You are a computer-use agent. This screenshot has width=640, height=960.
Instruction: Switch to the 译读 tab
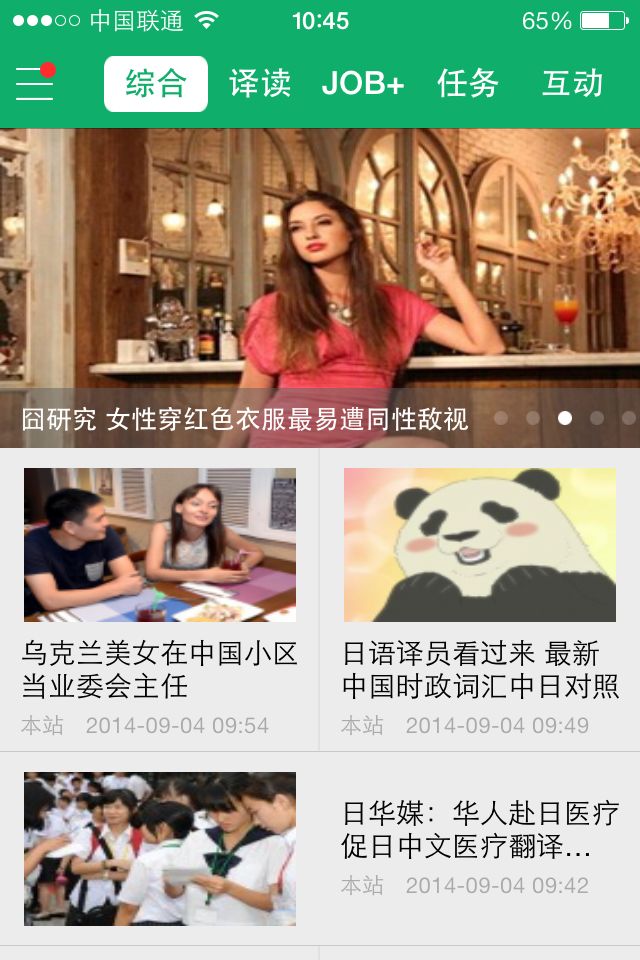coord(260,83)
